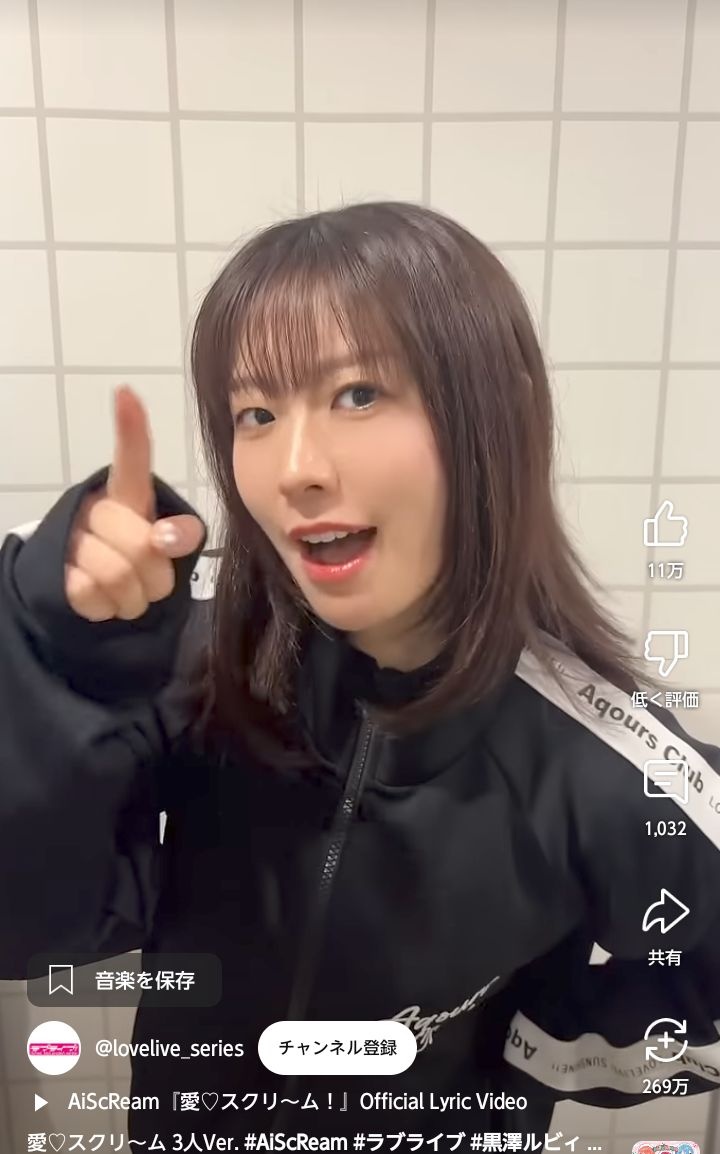Open the comments with 1,032 replies
This screenshot has width=720, height=1154.
pyautogui.click(x=665, y=782)
